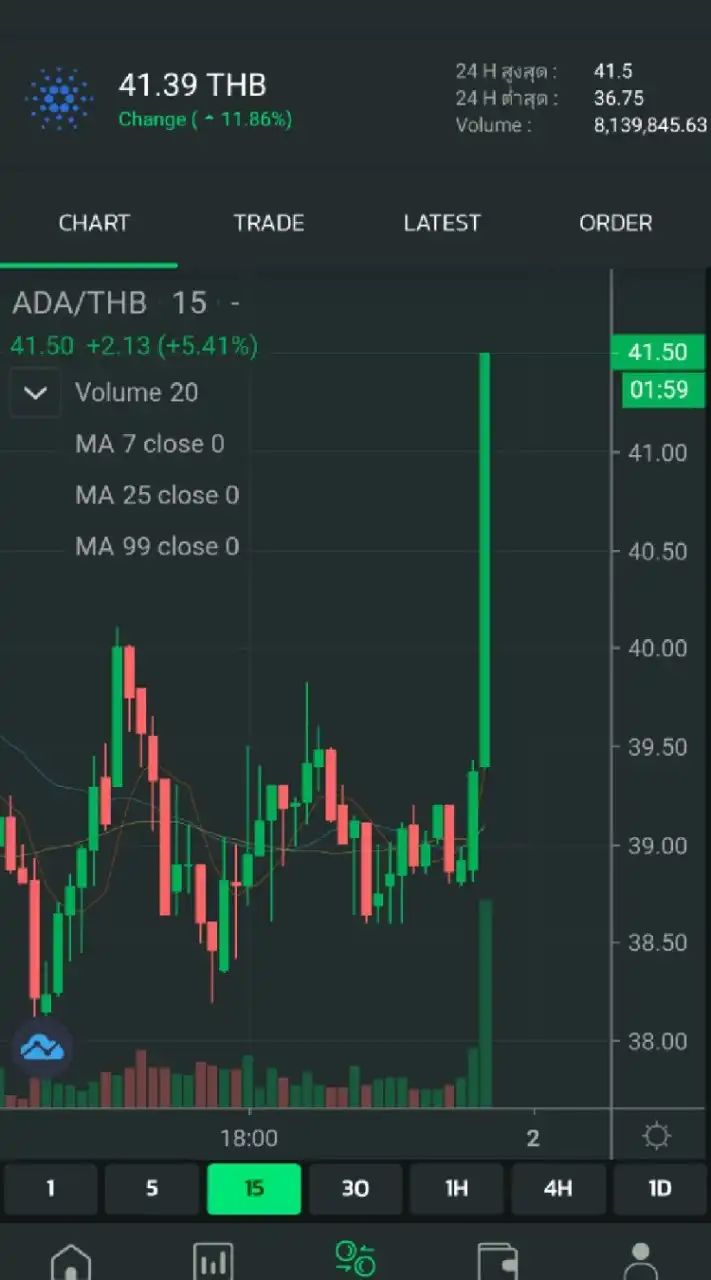
Task: Go to the ORDER tab
Action: pyautogui.click(x=615, y=223)
